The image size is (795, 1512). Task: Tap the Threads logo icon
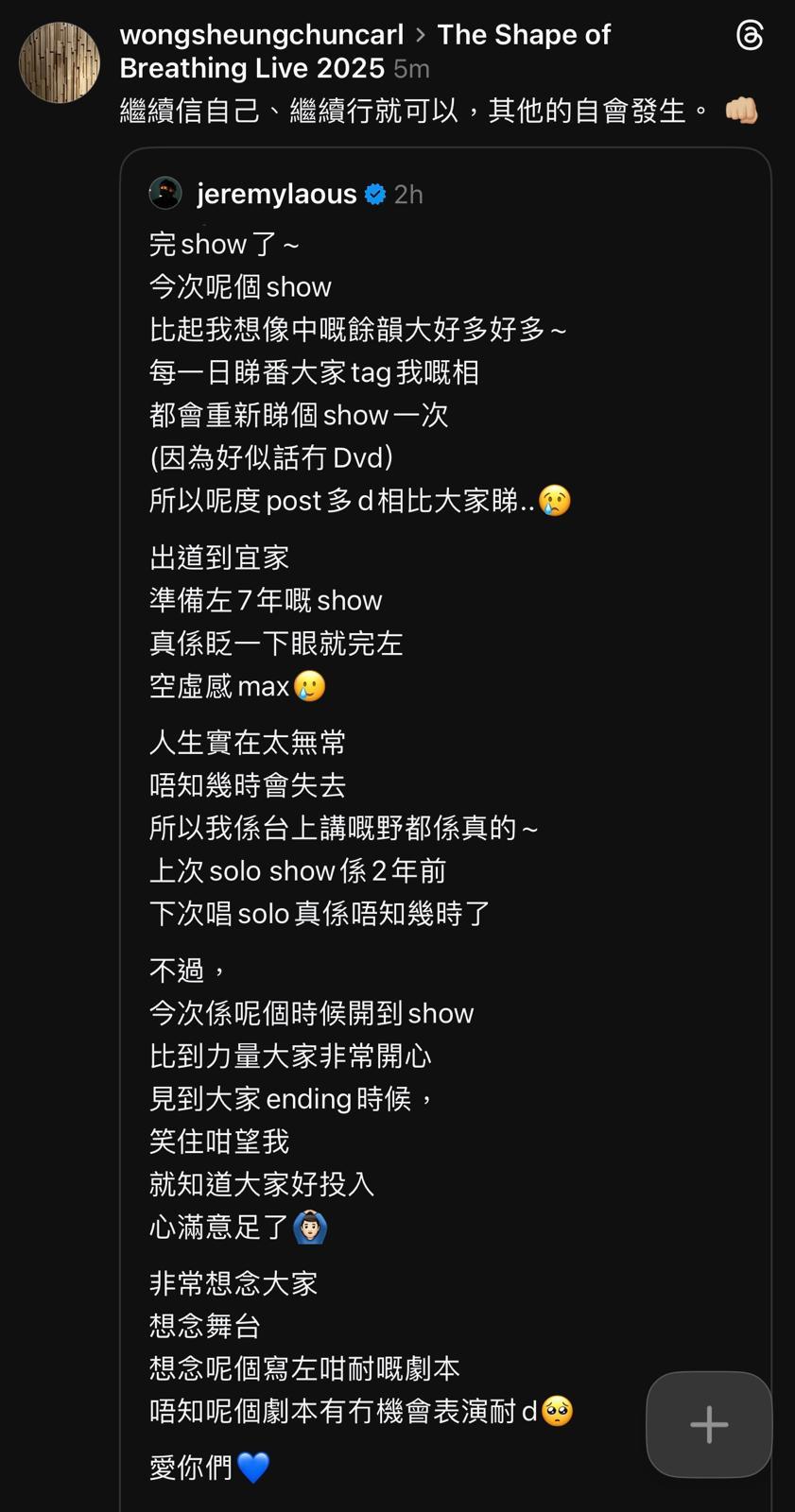(x=749, y=36)
